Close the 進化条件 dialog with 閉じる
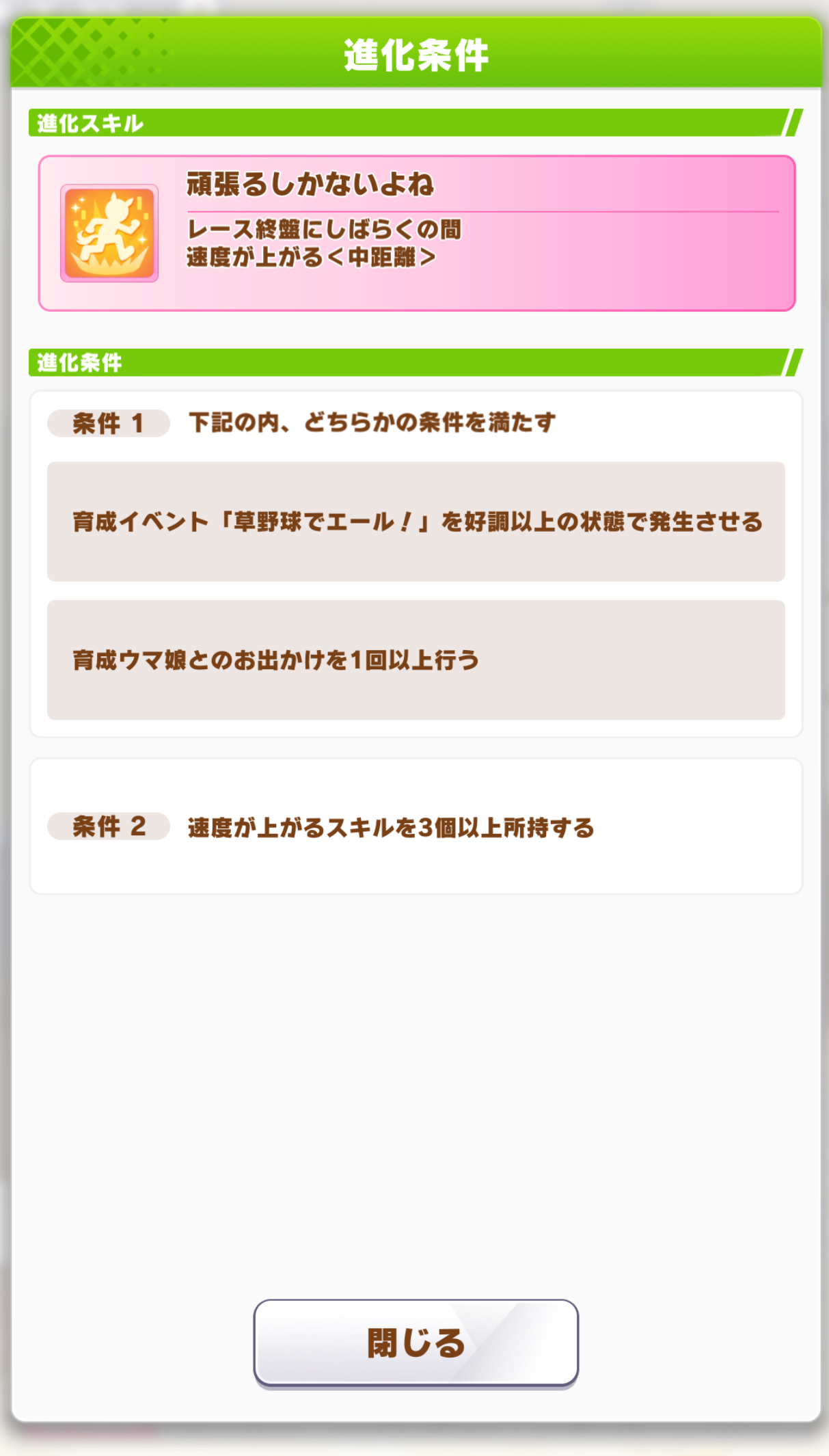 [x=416, y=1343]
